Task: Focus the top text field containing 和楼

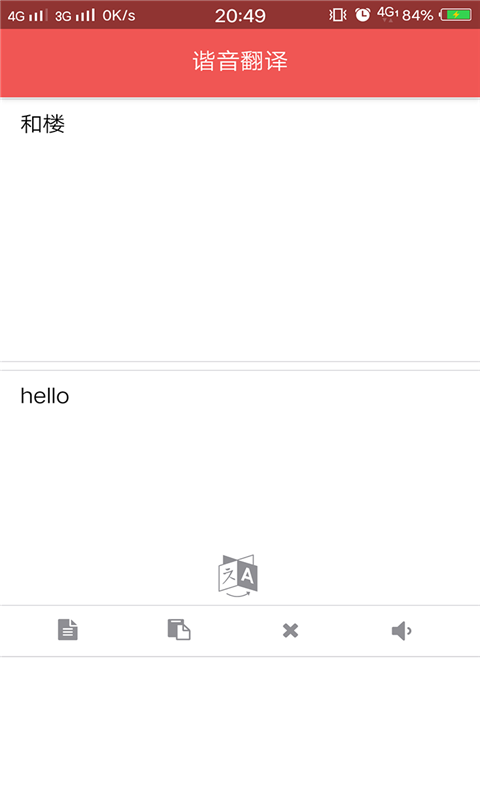Action: (x=240, y=230)
